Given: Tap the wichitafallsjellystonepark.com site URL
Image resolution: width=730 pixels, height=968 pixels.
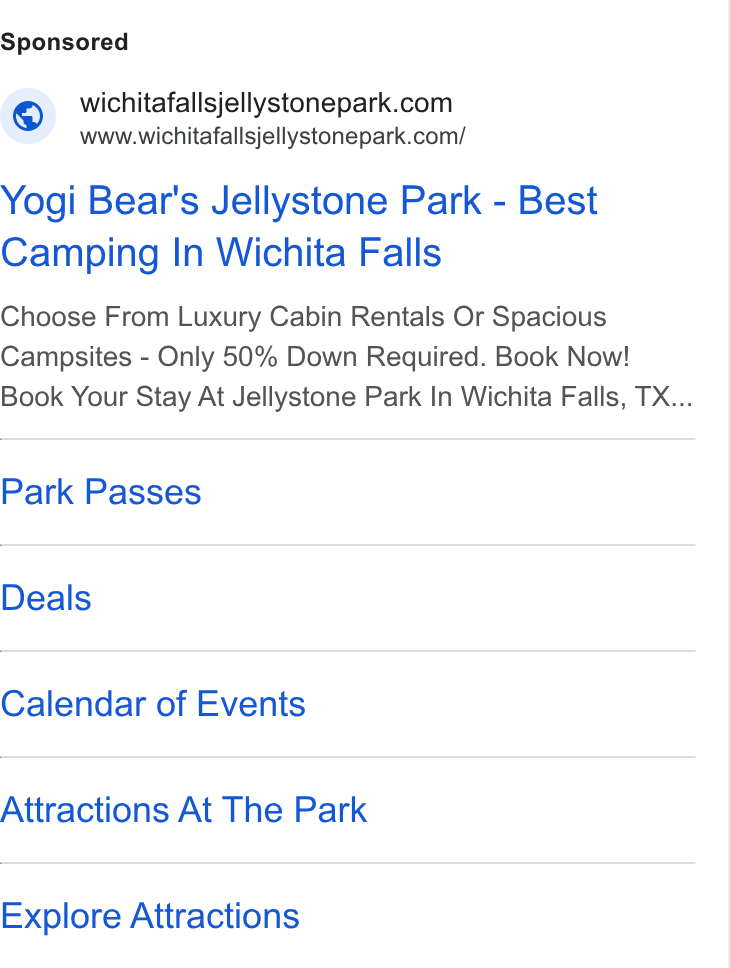Looking at the screenshot, I should tap(272, 136).
